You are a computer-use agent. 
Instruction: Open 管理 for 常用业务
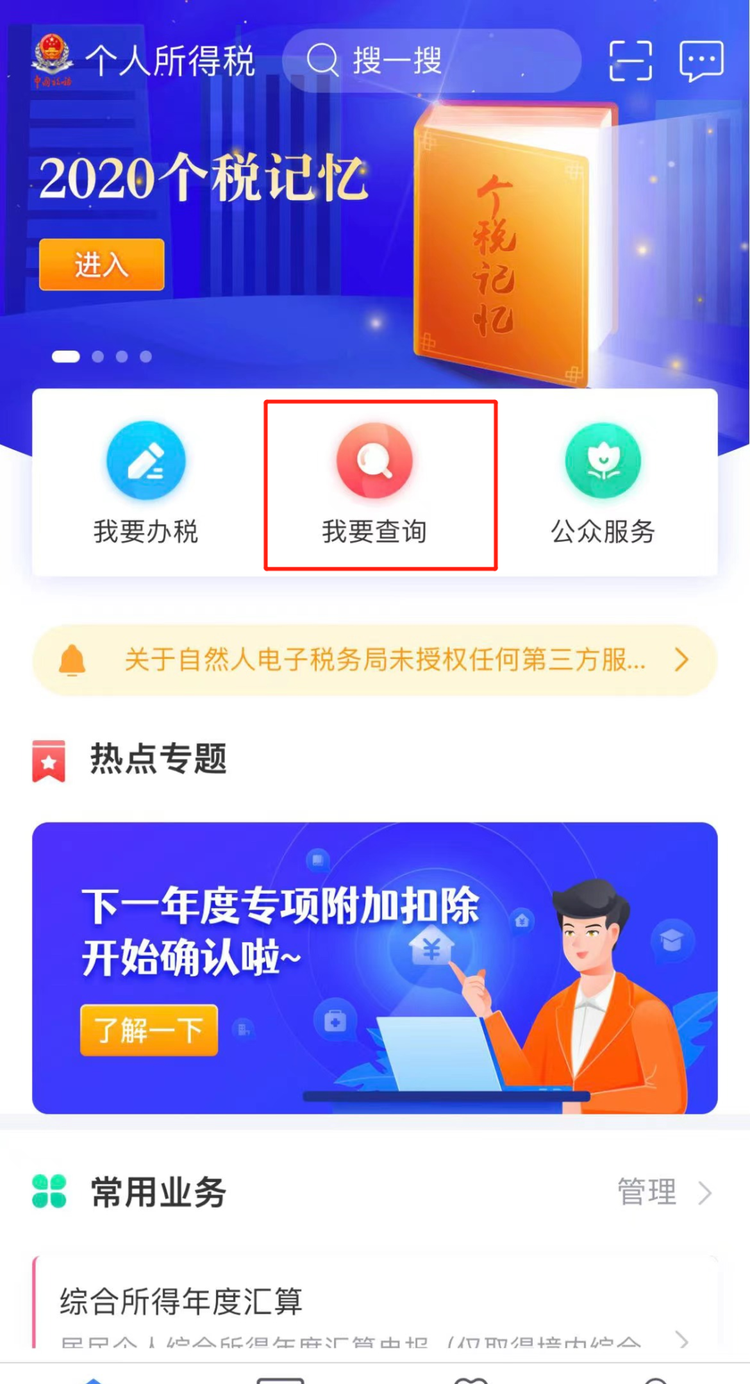pos(663,1192)
